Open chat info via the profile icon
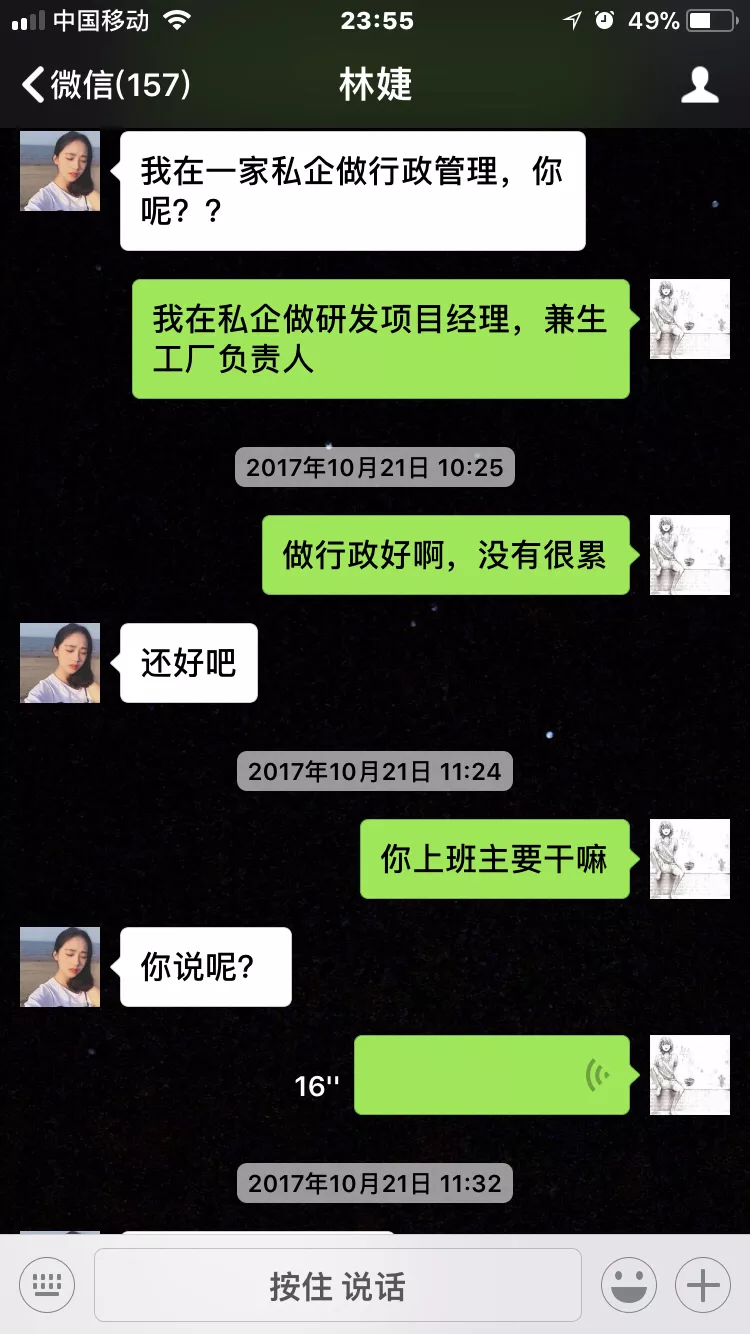The height and width of the screenshot is (1334, 750). tap(699, 85)
